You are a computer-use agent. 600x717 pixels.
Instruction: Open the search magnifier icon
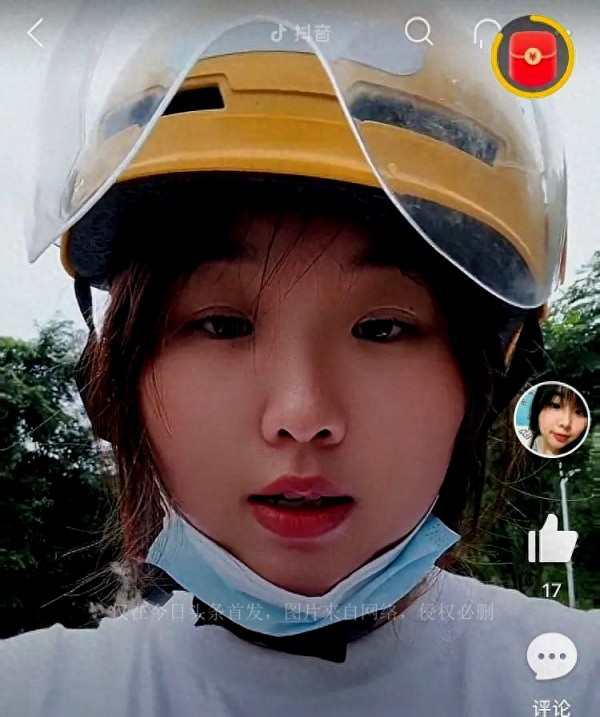[419, 32]
